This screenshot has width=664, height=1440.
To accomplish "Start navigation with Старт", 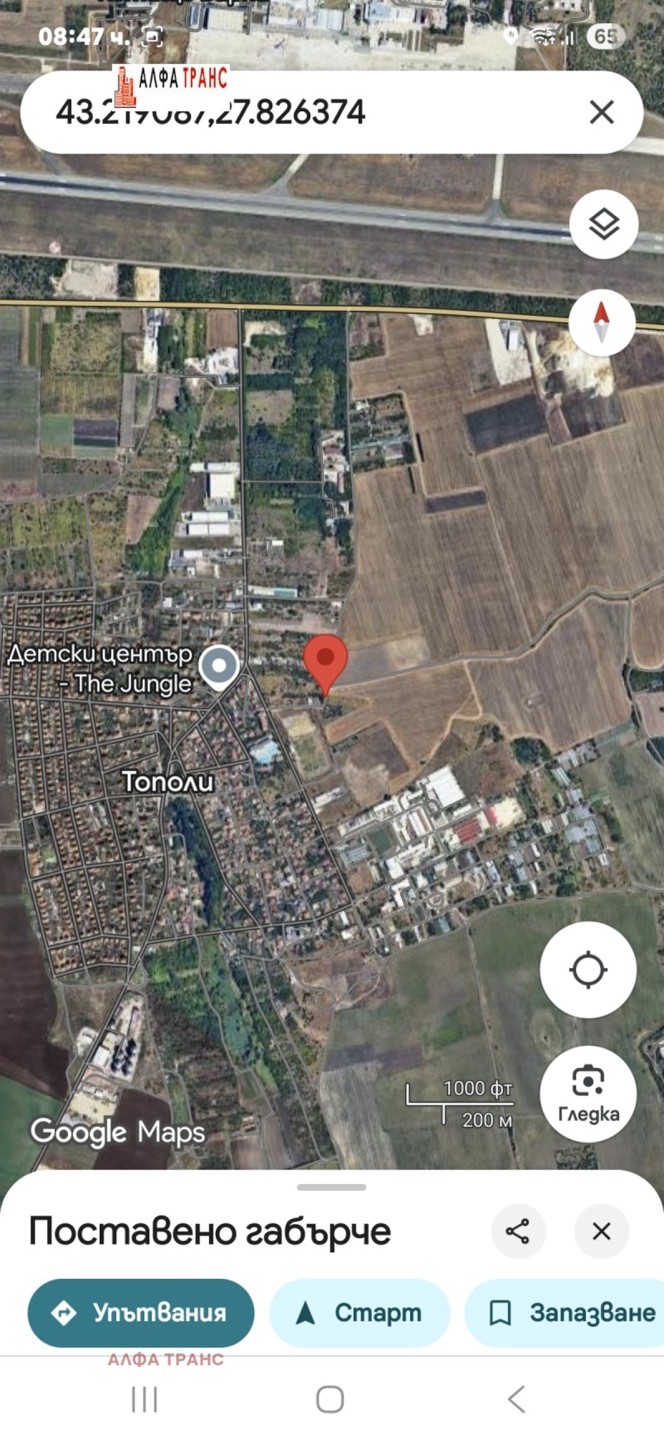I will pos(360,1313).
